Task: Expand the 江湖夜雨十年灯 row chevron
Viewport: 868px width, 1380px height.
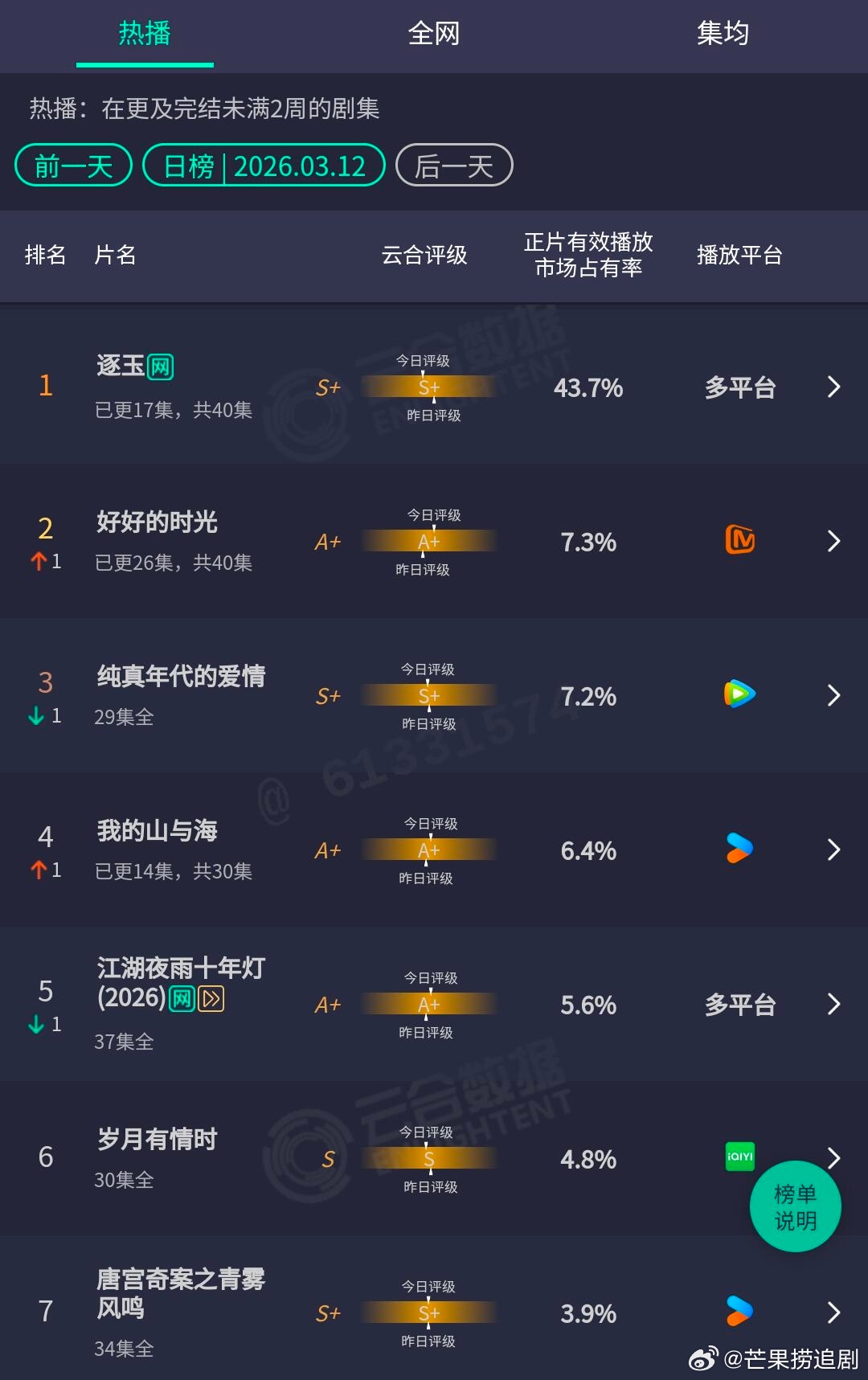Action: tap(833, 1003)
